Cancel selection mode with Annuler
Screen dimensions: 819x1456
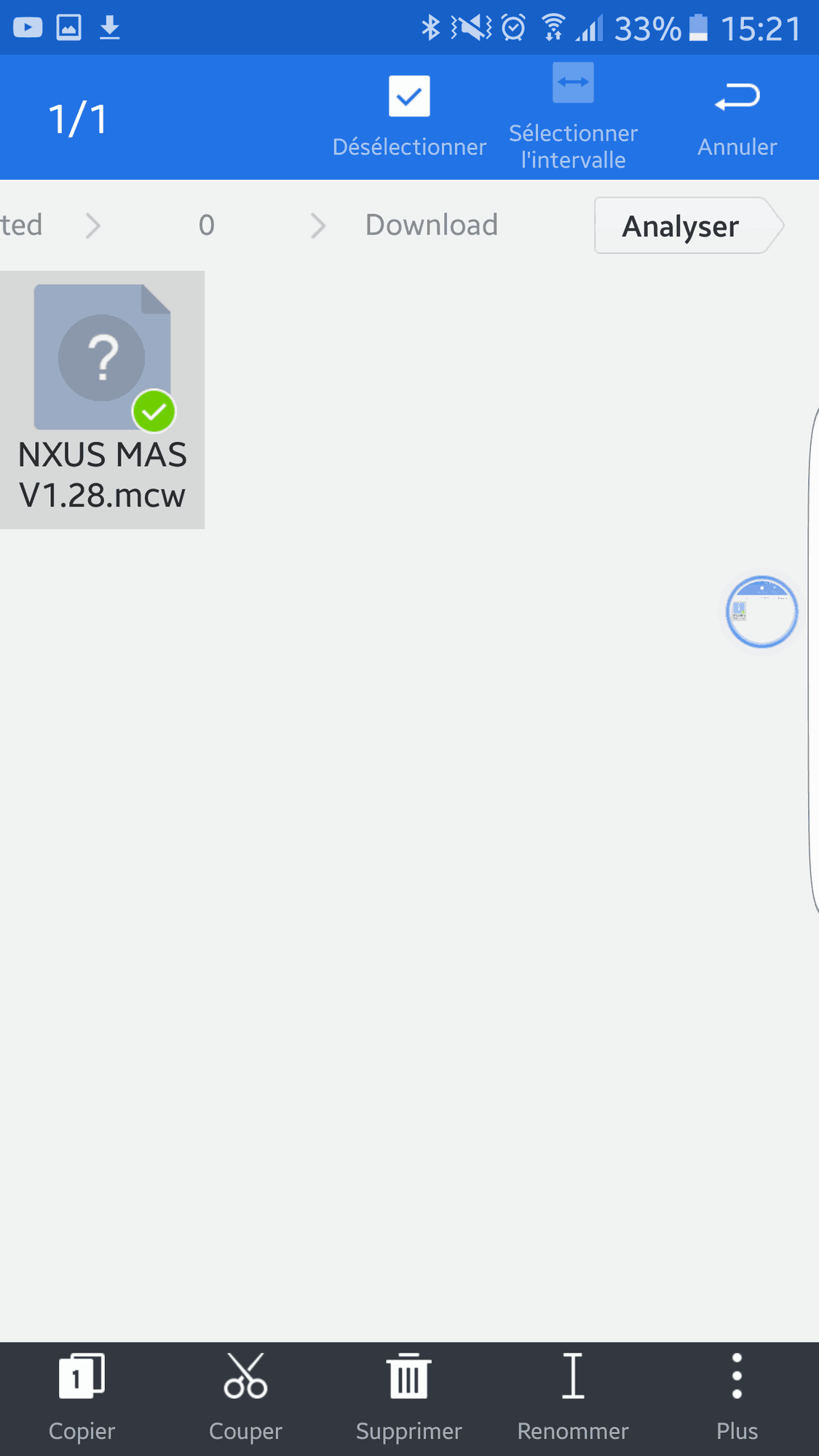tap(737, 116)
